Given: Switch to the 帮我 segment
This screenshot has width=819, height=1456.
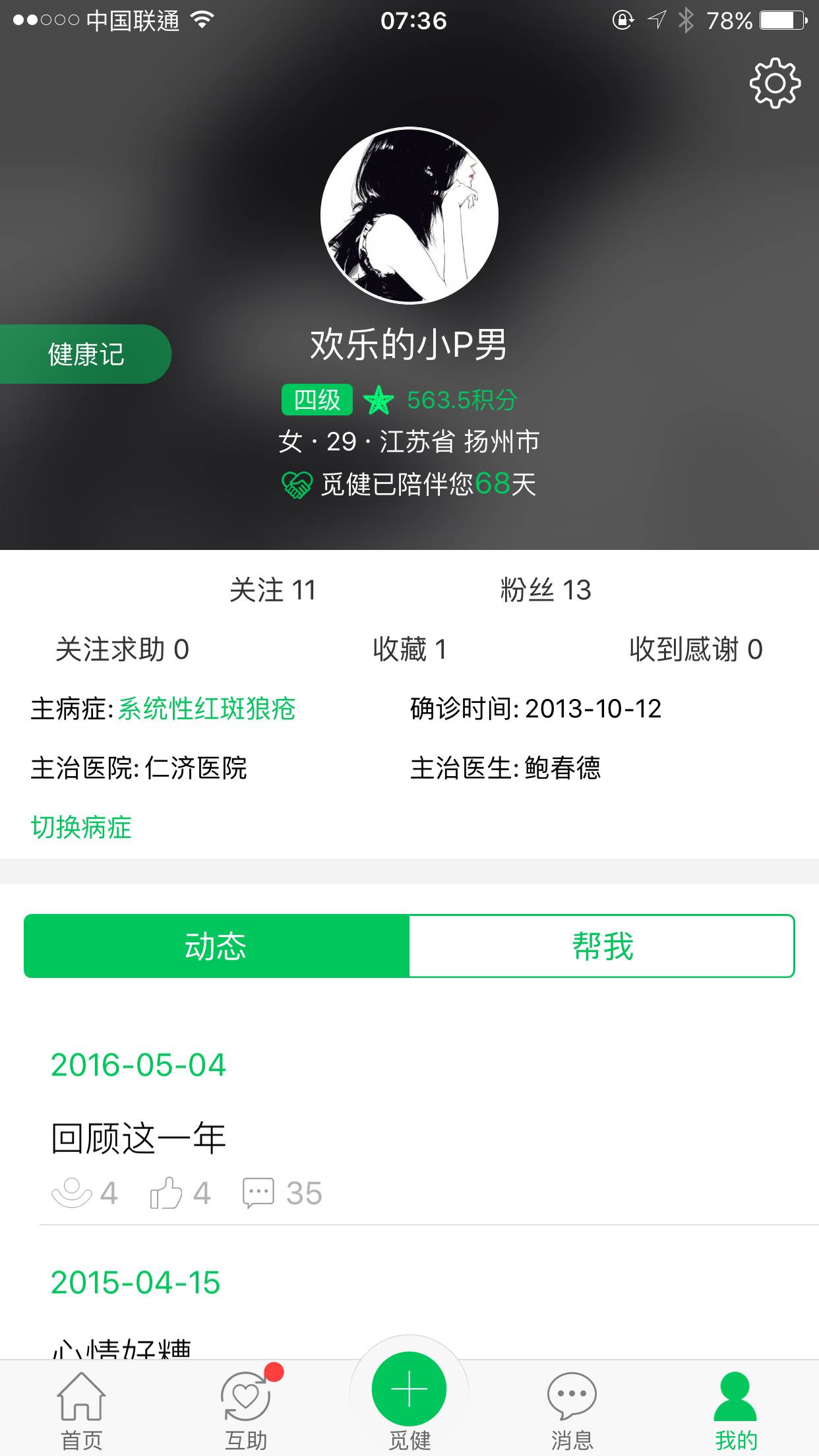Looking at the screenshot, I should pos(602,946).
